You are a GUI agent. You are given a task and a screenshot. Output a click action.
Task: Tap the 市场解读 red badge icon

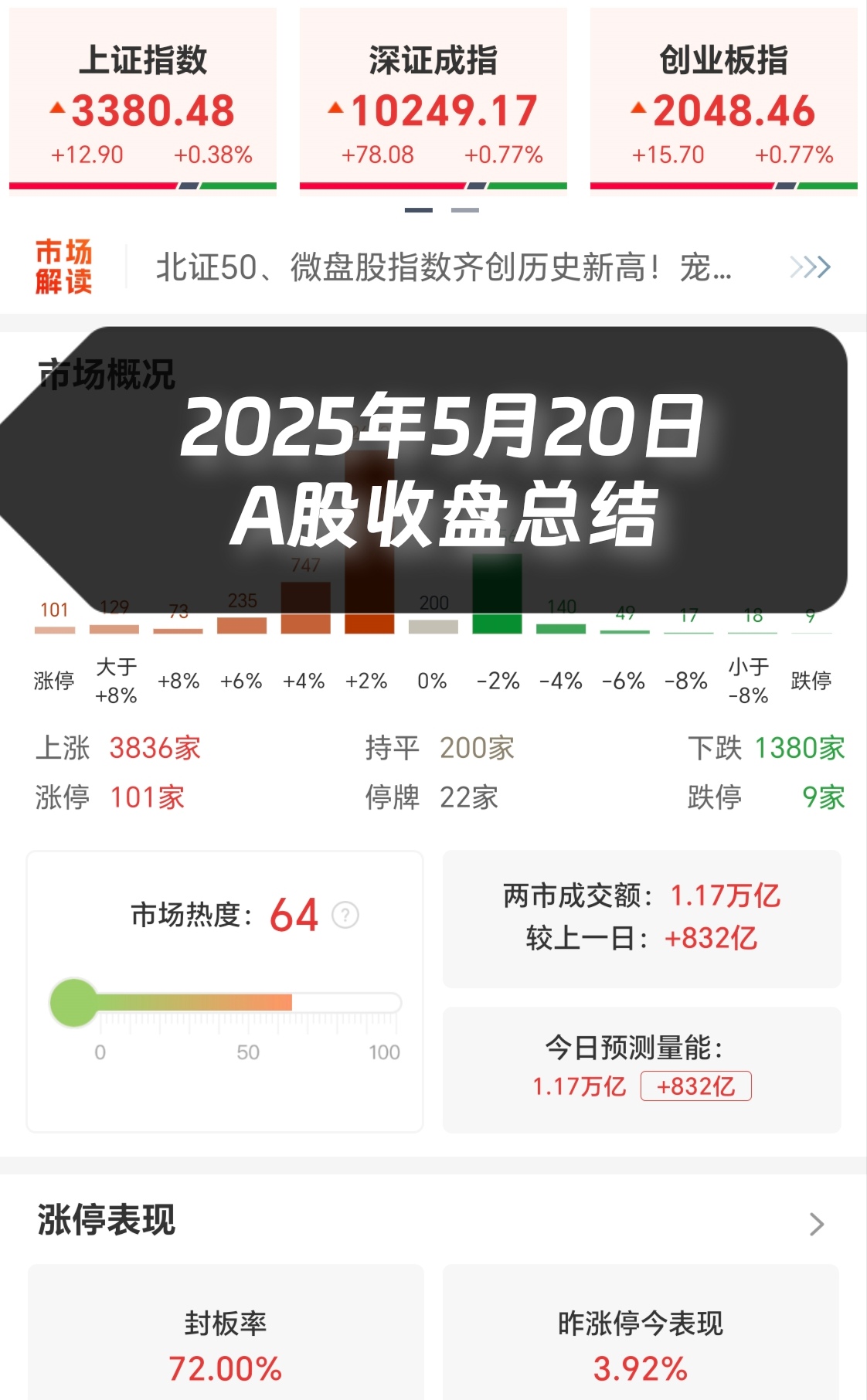pyautogui.click(x=66, y=266)
